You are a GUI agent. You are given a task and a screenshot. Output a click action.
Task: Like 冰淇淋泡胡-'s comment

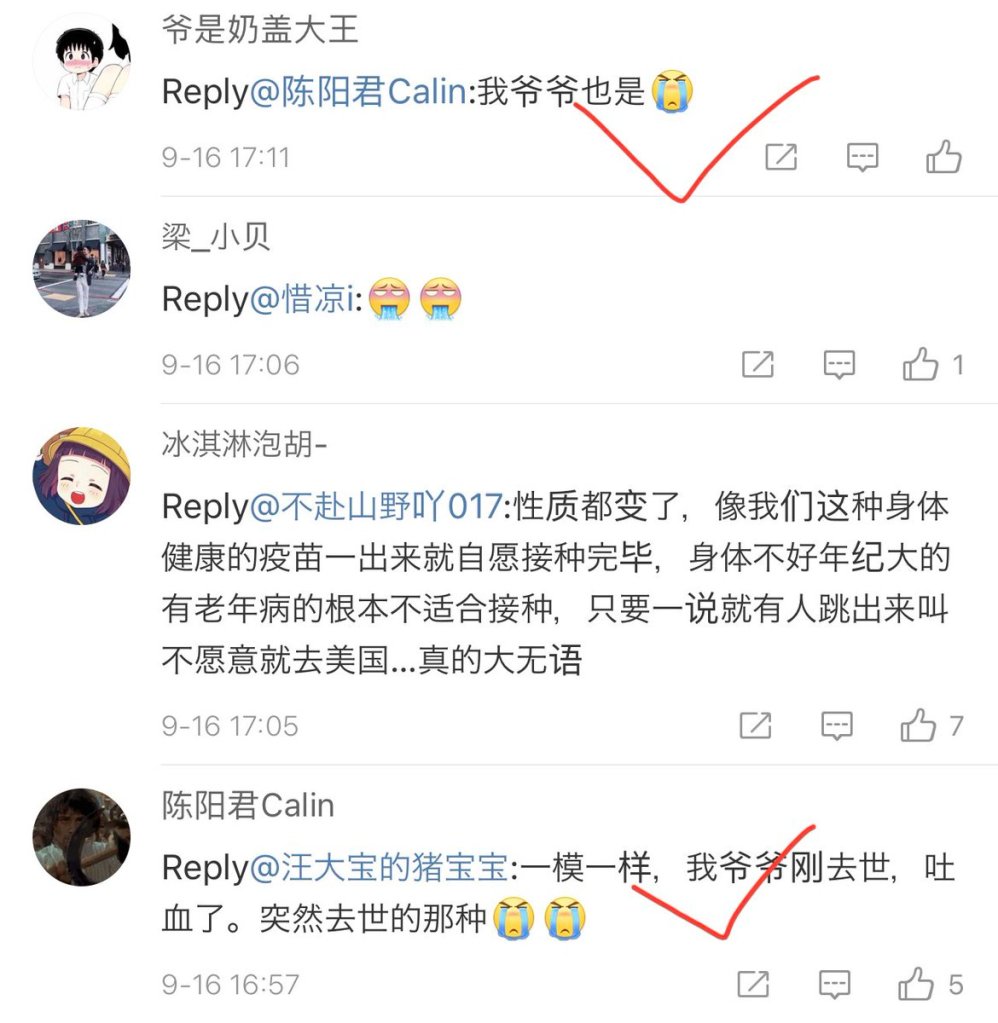coord(919,725)
